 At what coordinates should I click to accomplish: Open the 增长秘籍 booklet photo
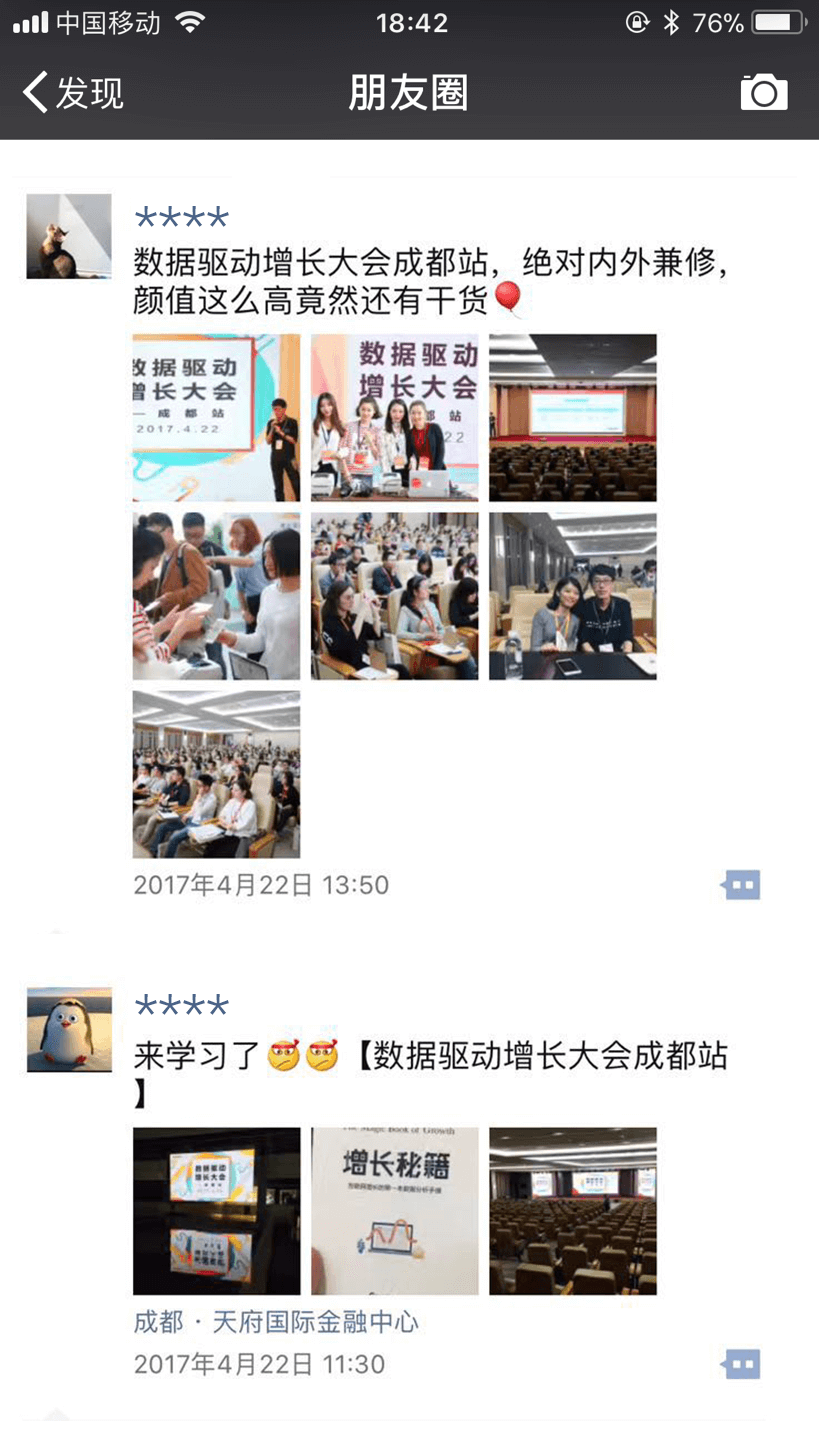coord(394,1211)
